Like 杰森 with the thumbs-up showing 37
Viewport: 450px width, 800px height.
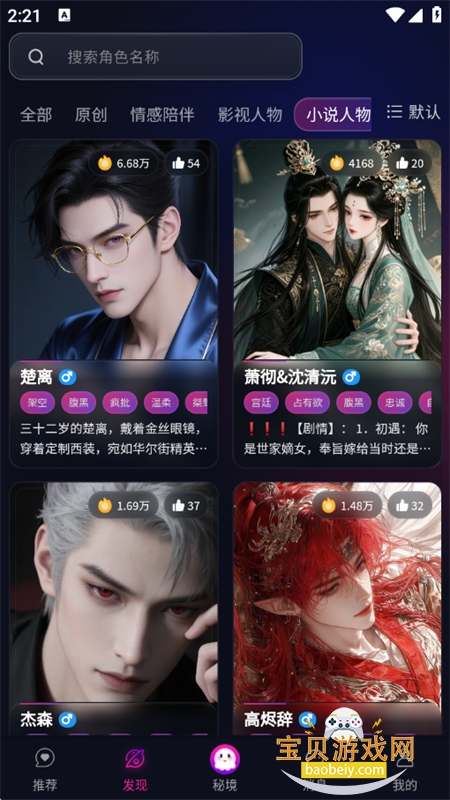[186, 506]
